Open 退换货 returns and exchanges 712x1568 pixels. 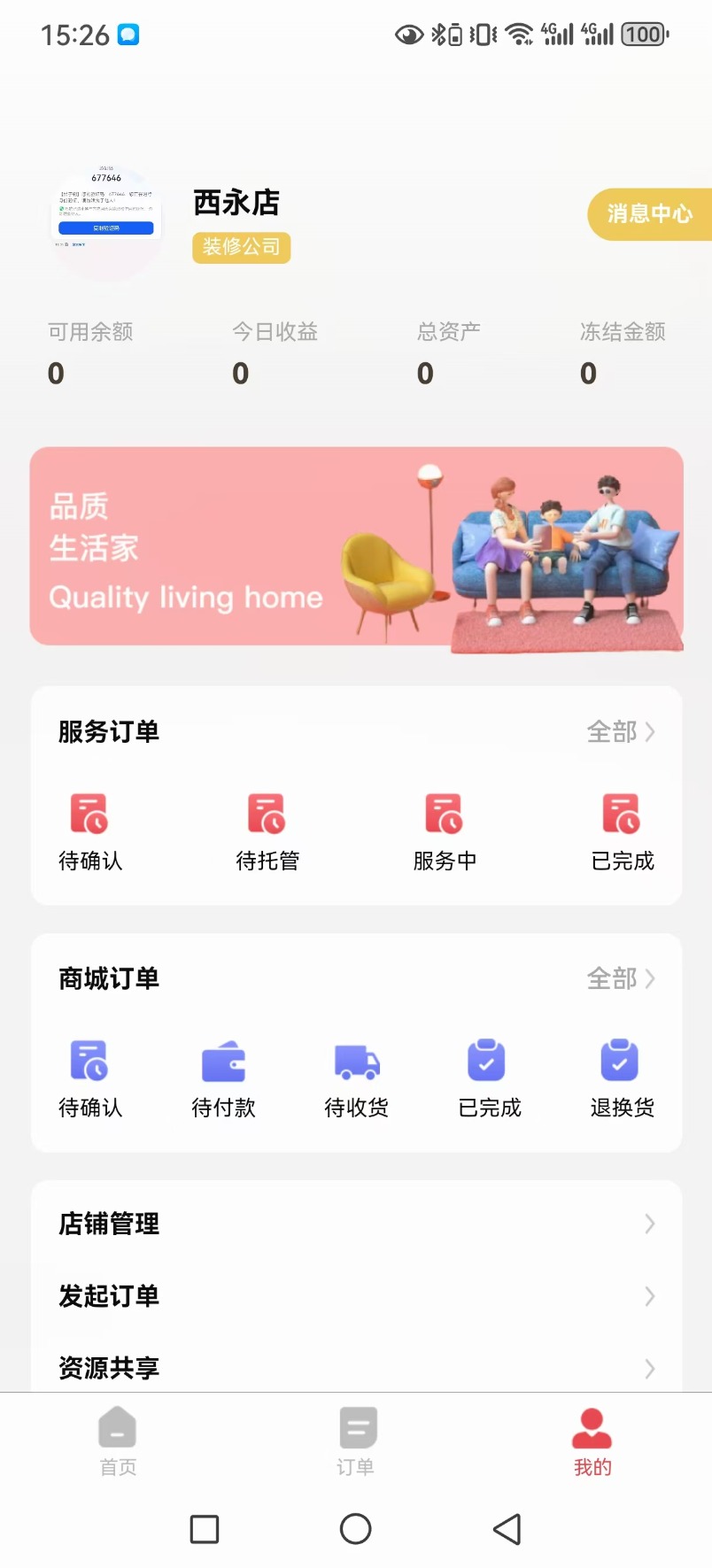[622, 1079]
